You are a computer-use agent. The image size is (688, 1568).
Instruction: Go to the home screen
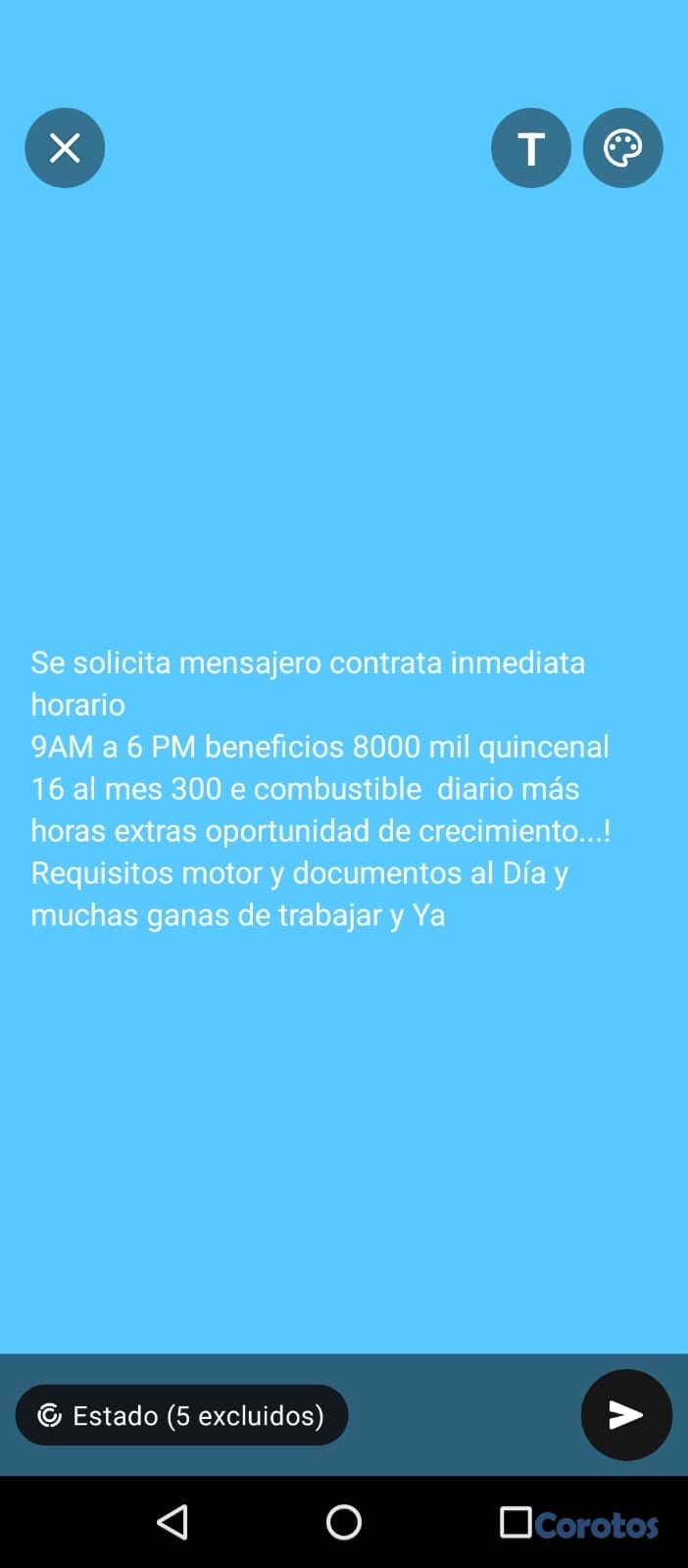pyautogui.click(x=344, y=1522)
